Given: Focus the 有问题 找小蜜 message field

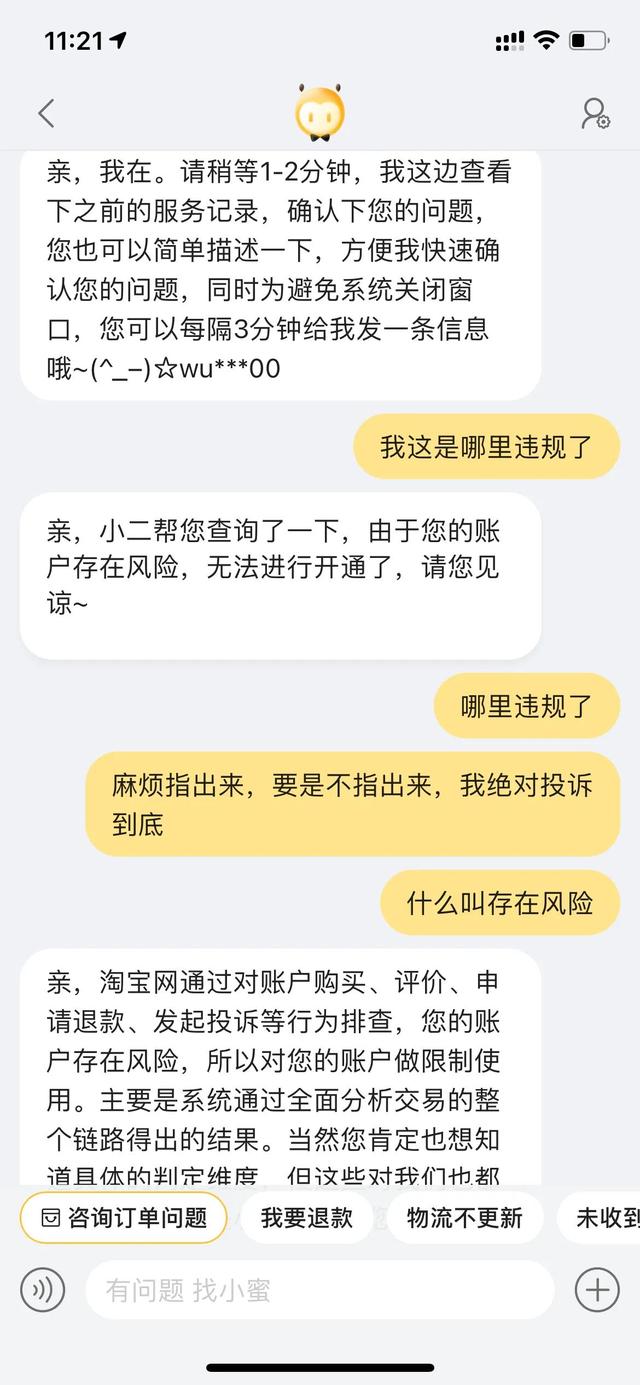Looking at the screenshot, I should (319, 1290).
